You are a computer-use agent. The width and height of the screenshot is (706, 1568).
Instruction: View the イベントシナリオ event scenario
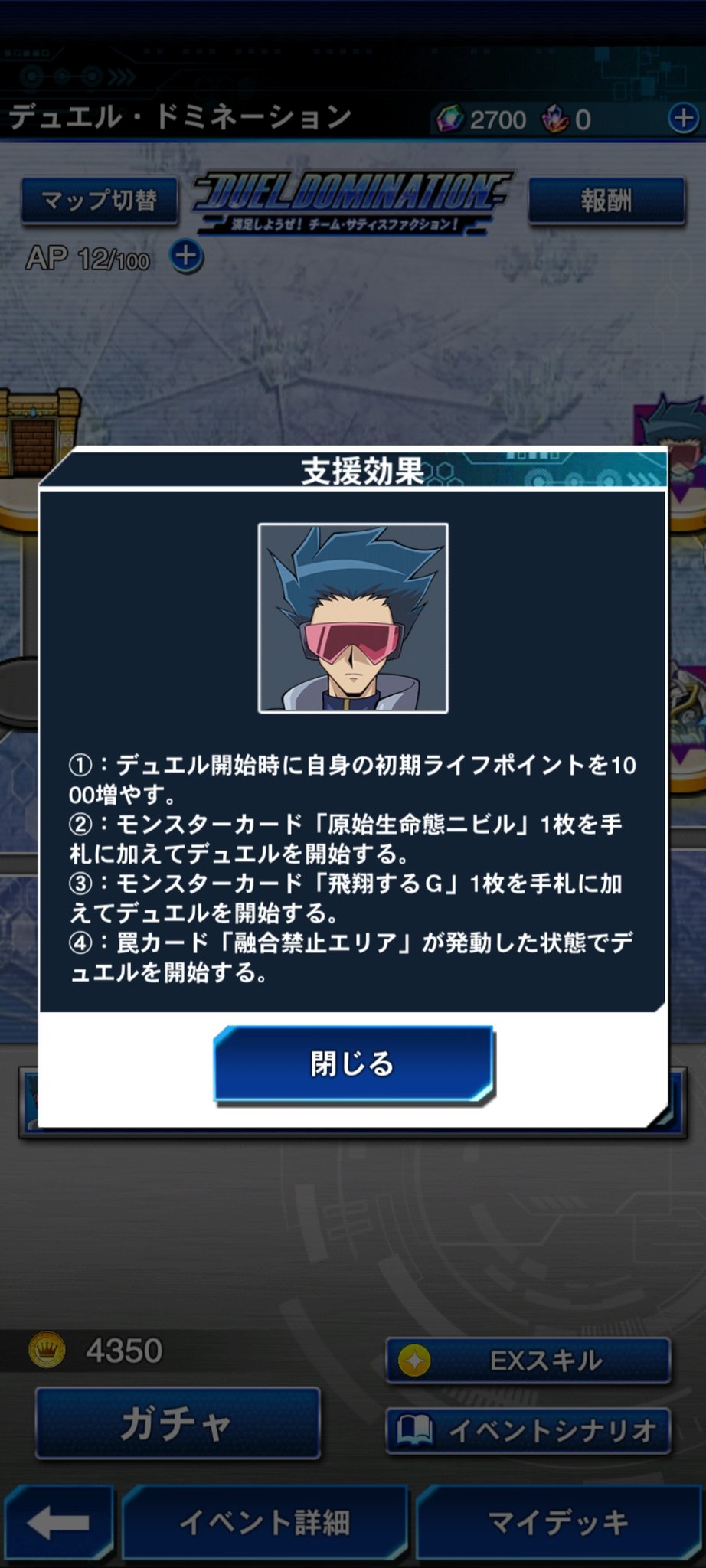click(x=528, y=1430)
